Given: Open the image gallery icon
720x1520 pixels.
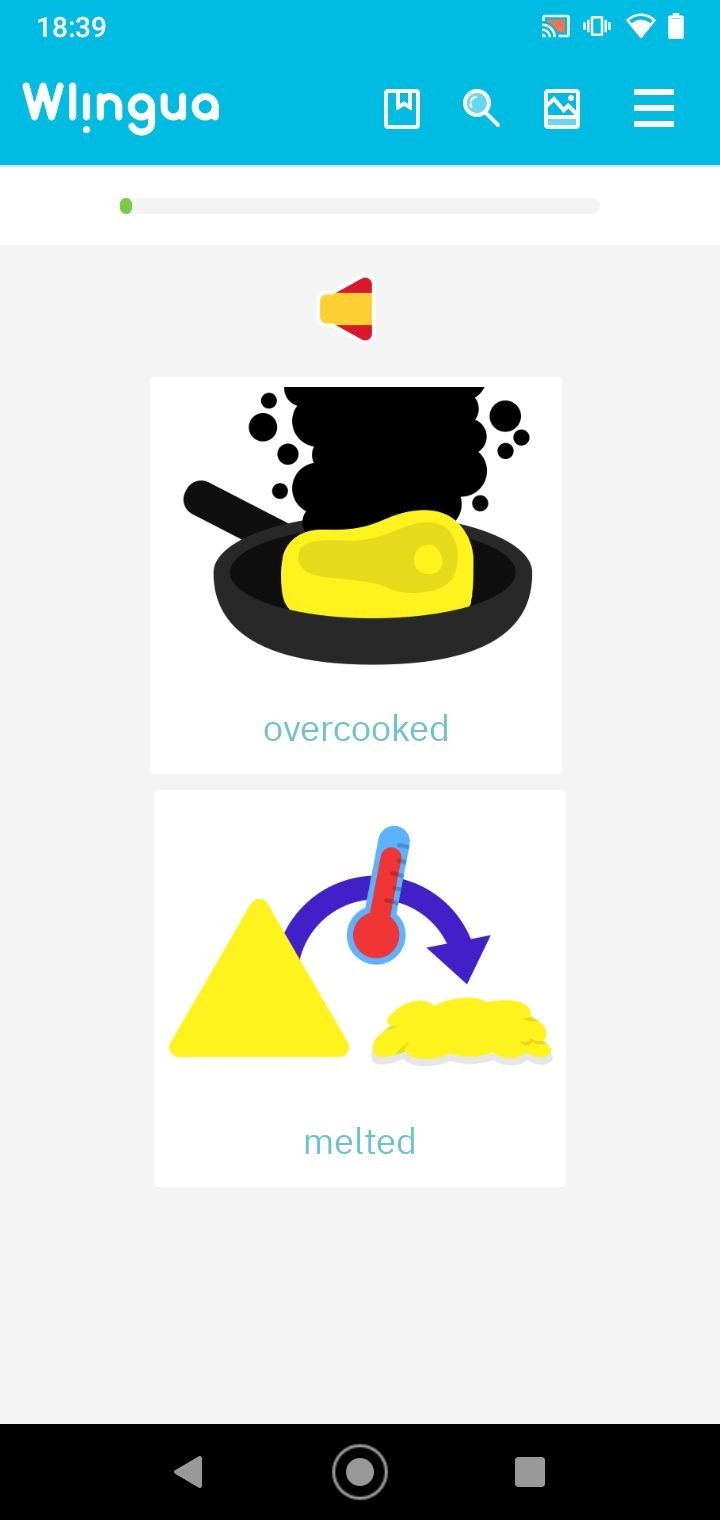Looking at the screenshot, I should coord(562,109).
